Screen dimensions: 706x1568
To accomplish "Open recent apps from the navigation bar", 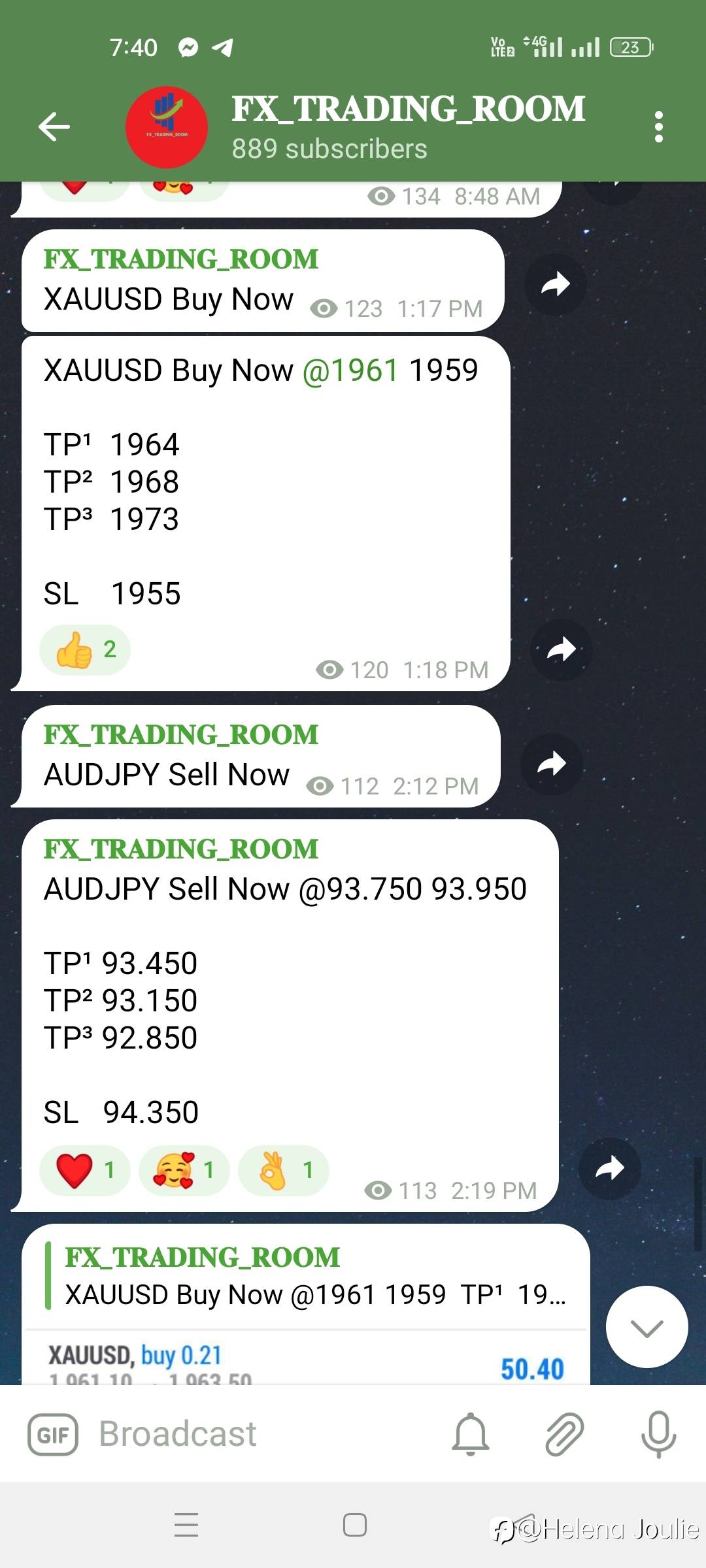I will 186,1526.
